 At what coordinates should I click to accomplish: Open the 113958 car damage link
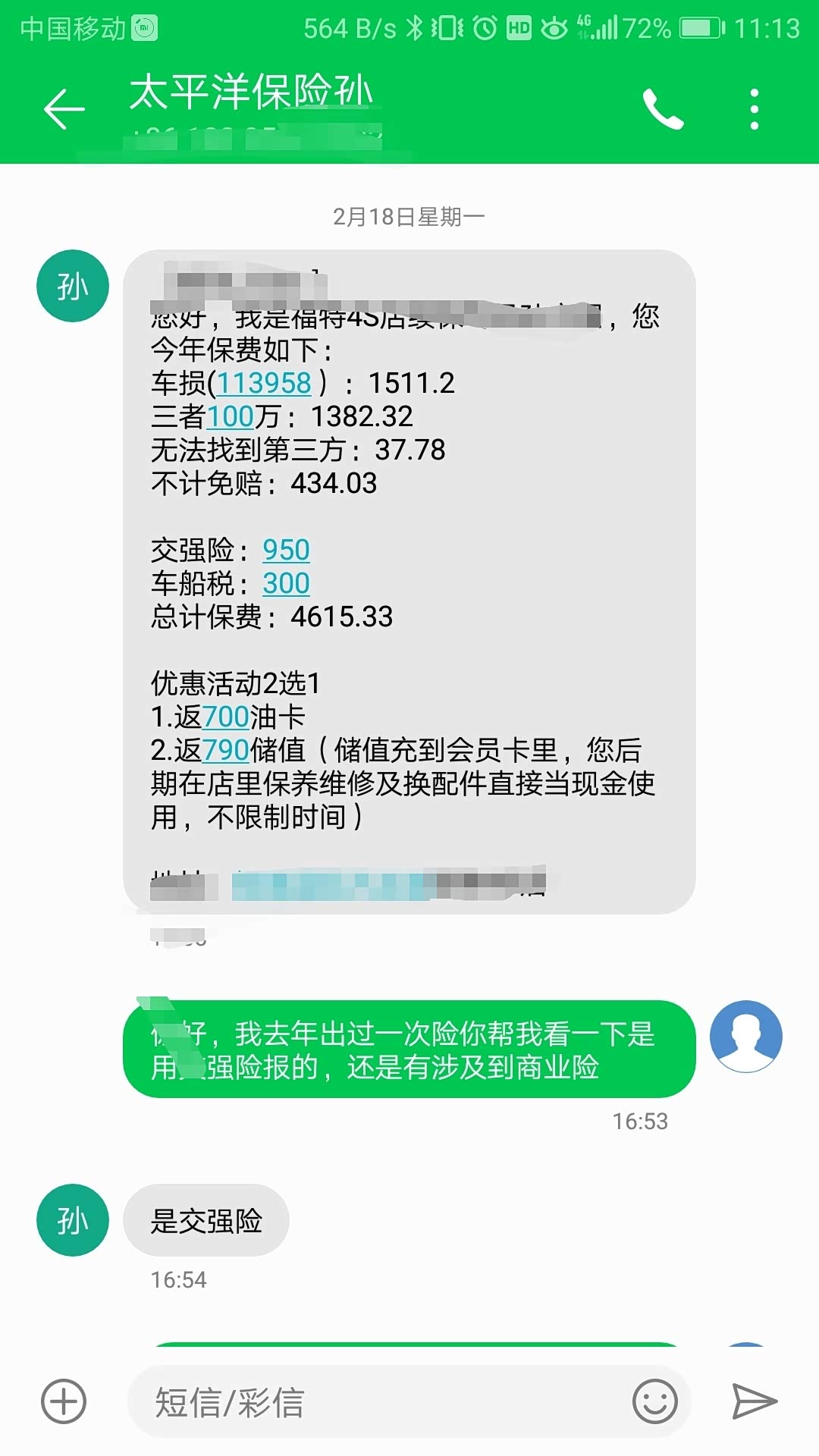coord(264,383)
